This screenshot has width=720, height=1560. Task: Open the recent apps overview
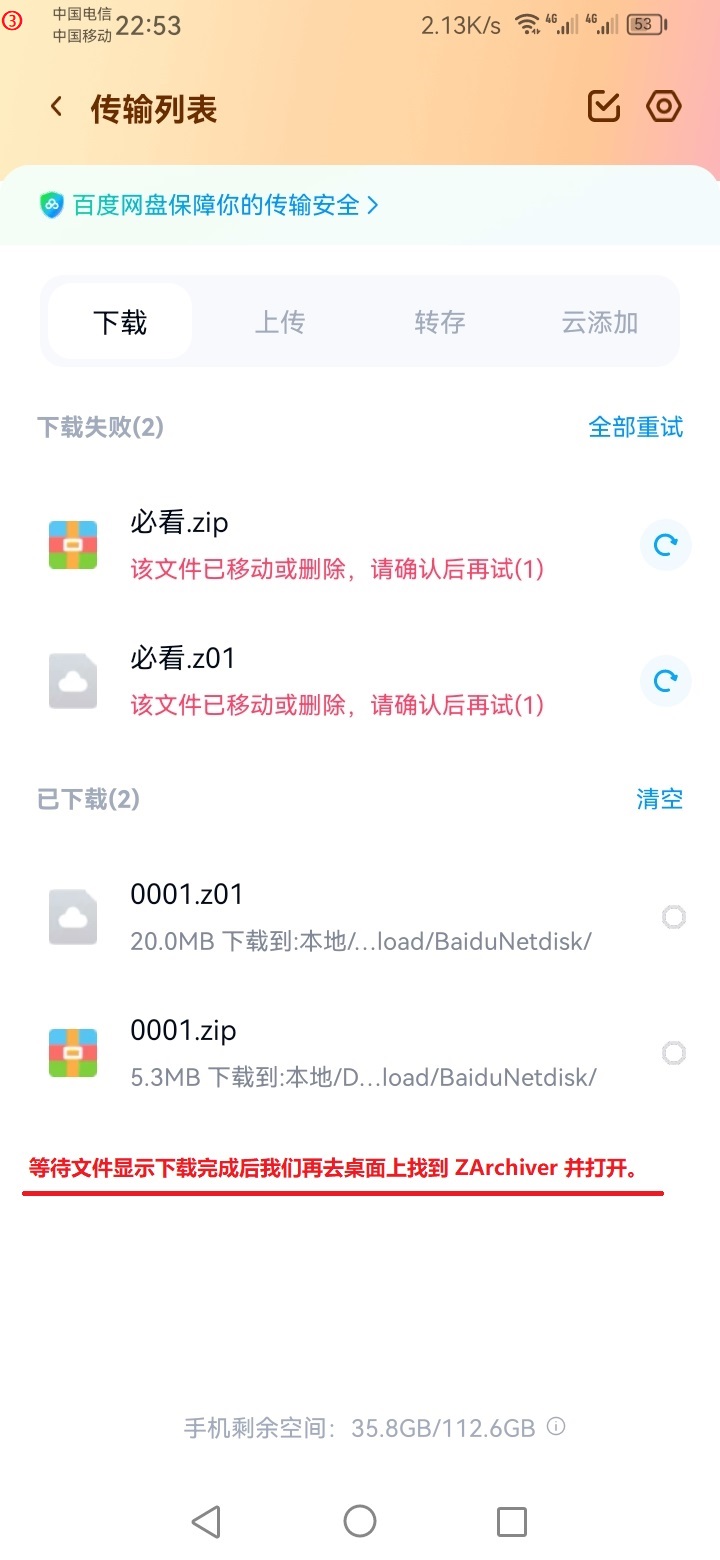[x=512, y=1521]
